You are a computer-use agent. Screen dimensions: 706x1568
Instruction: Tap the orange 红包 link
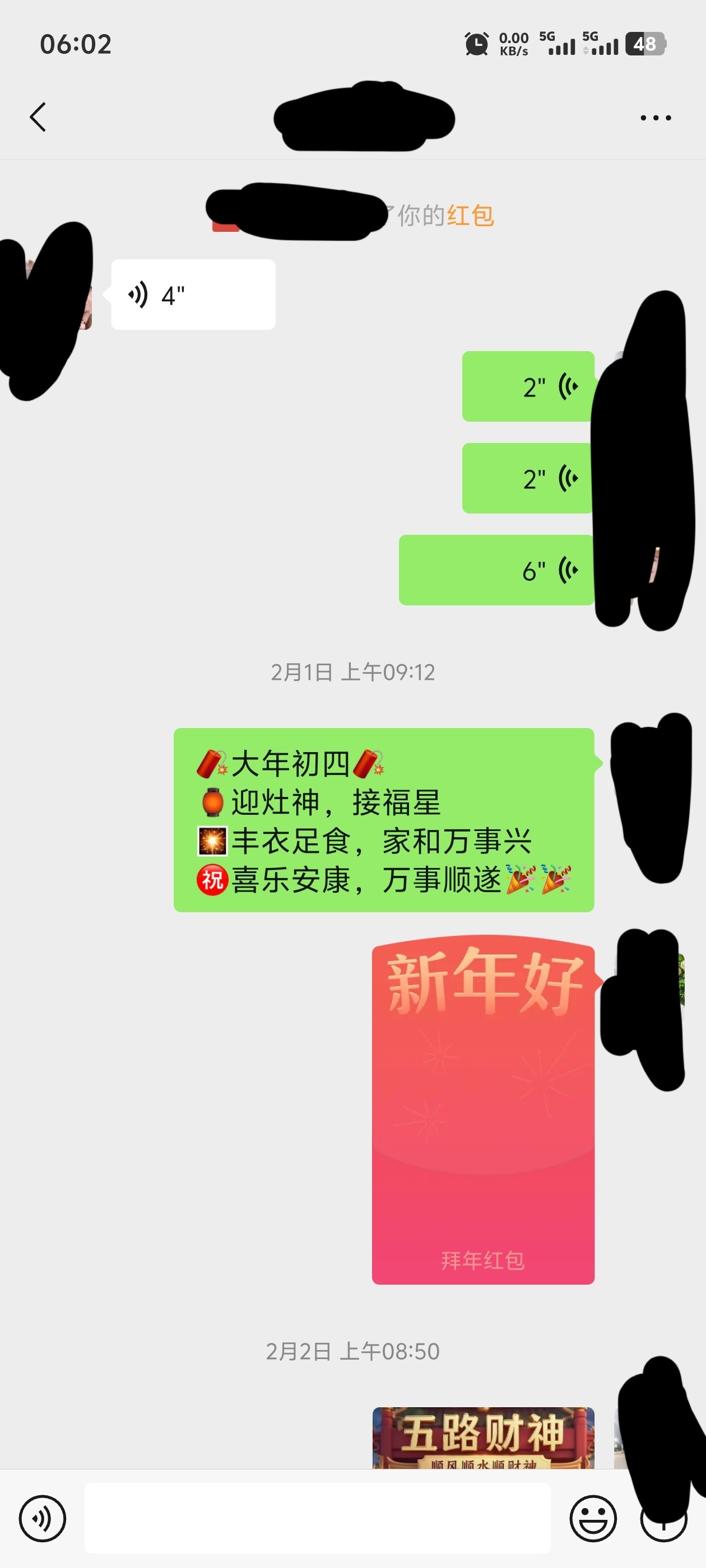pyautogui.click(x=470, y=216)
